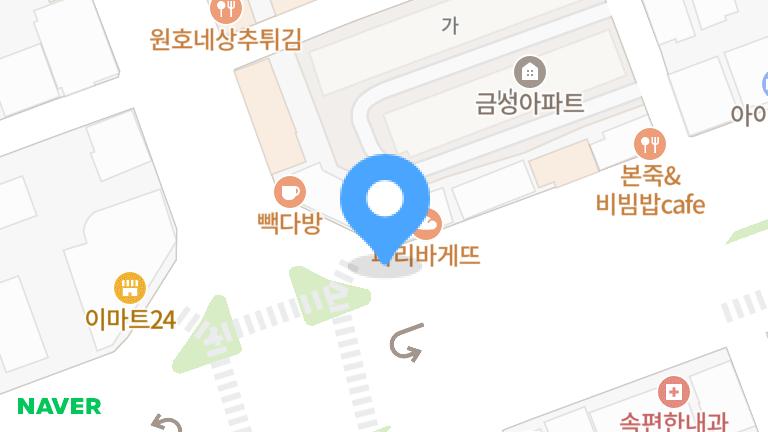The width and height of the screenshot is (768, 432).
Task: Select the 이마트24 store marker
Action: point(129,290)
